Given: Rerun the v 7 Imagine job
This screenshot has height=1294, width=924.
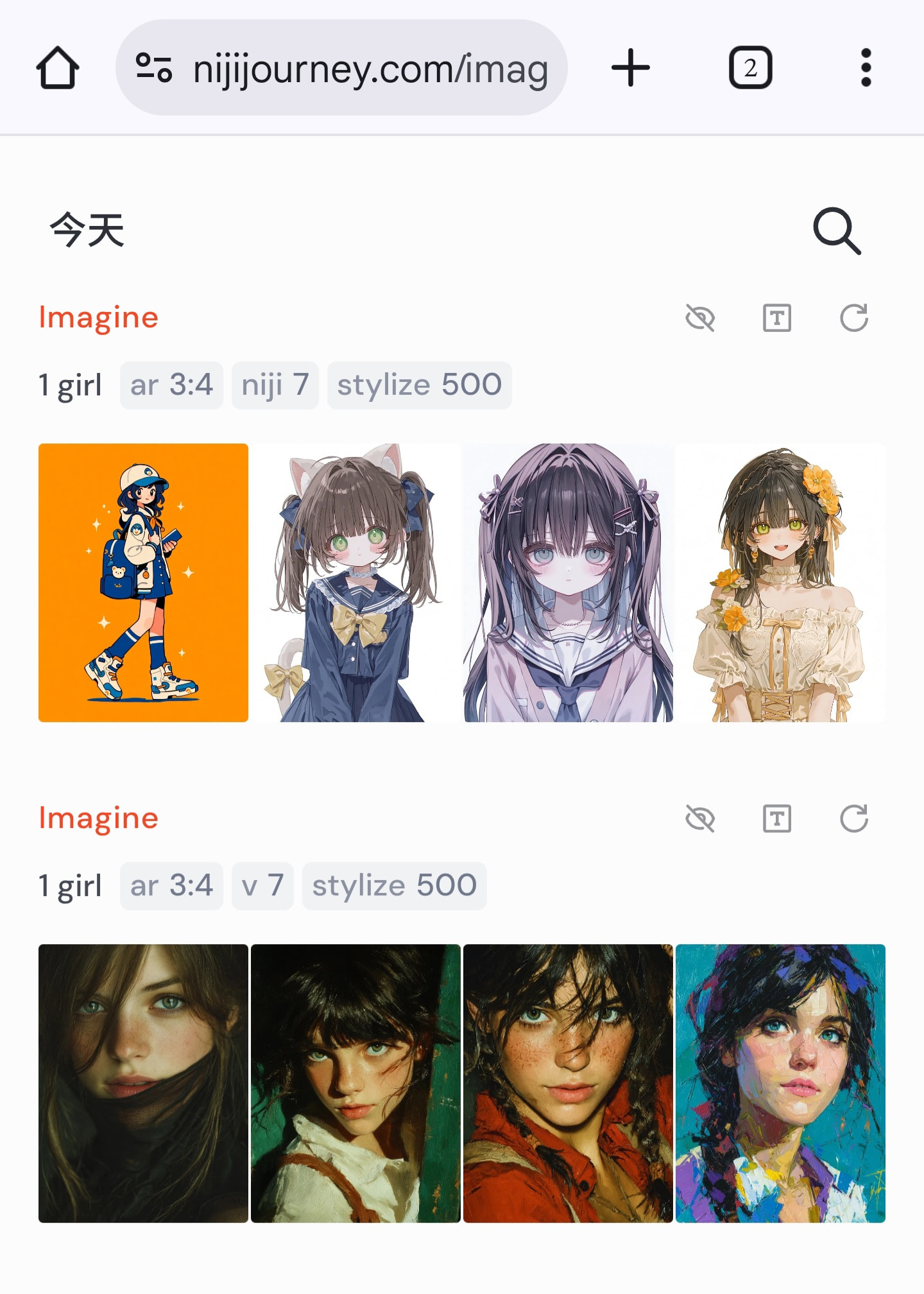Looking at the screenshot, I should (854, 818).
